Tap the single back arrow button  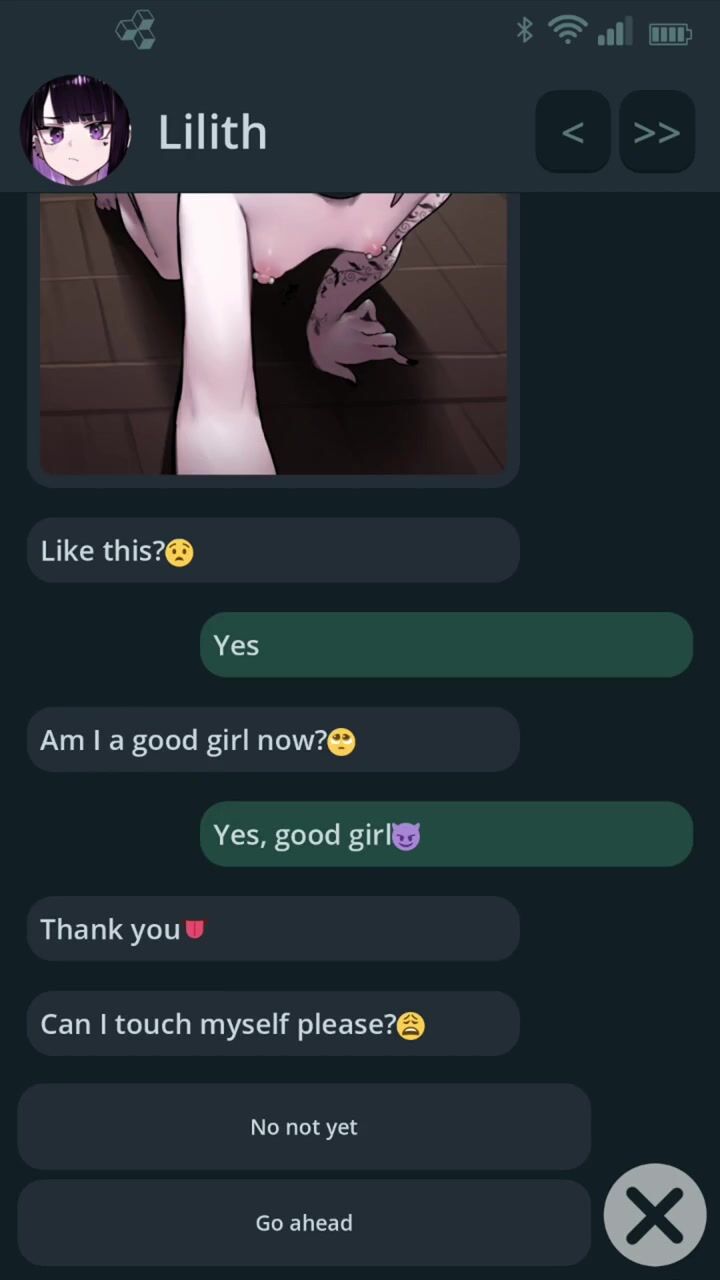pyautogui.click(x=573, y=132)
